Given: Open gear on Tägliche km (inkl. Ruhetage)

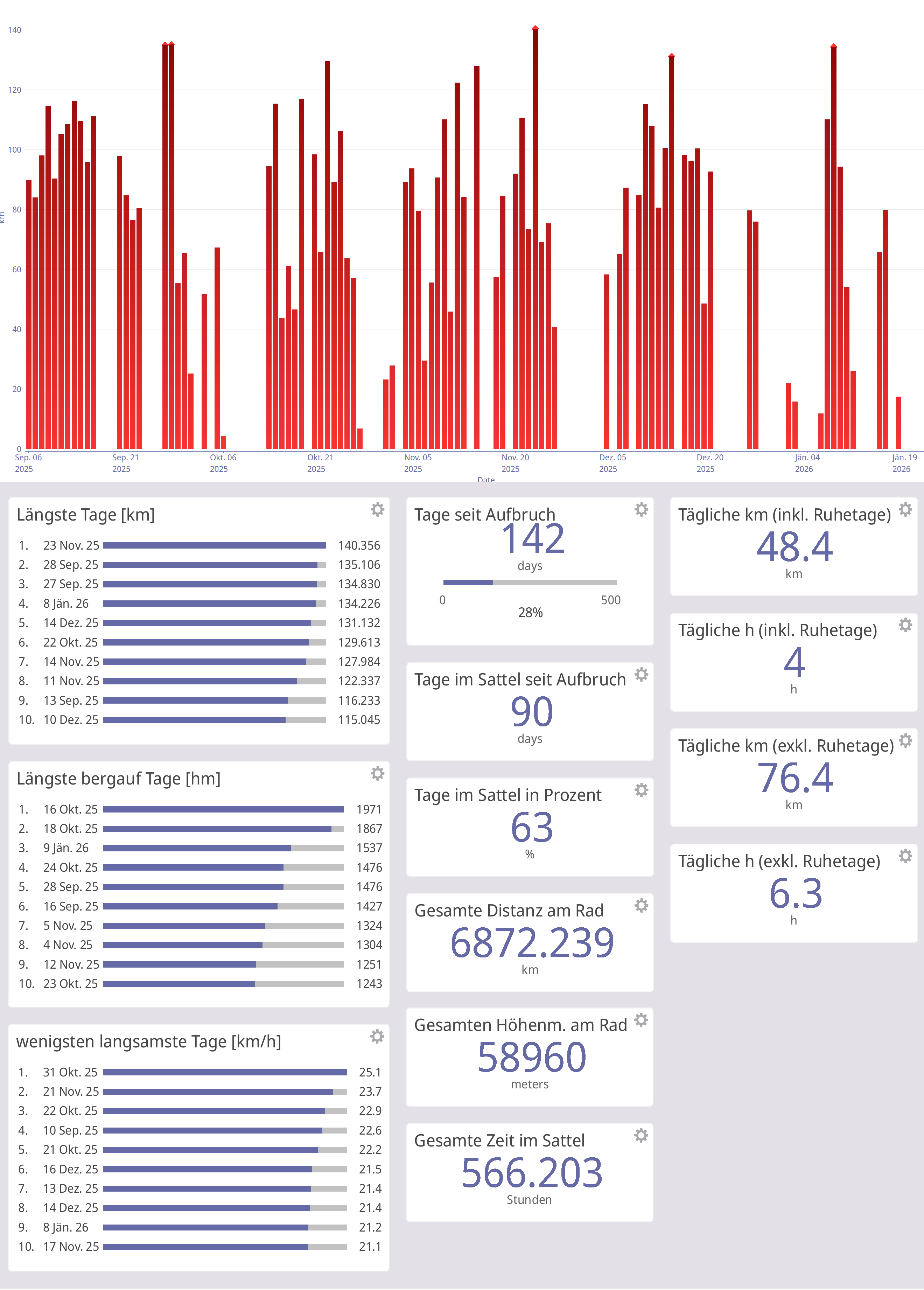Looking at the screenshot, I should click(x=905, y=509).
